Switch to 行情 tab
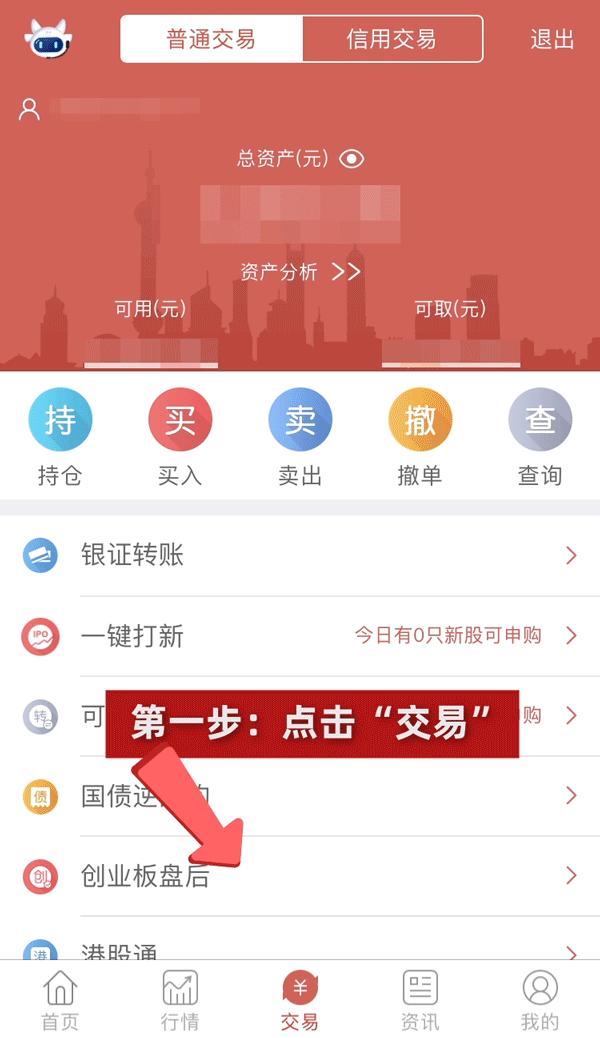The width and height of the screenshot is (600, 1038). click(180, 1000)
